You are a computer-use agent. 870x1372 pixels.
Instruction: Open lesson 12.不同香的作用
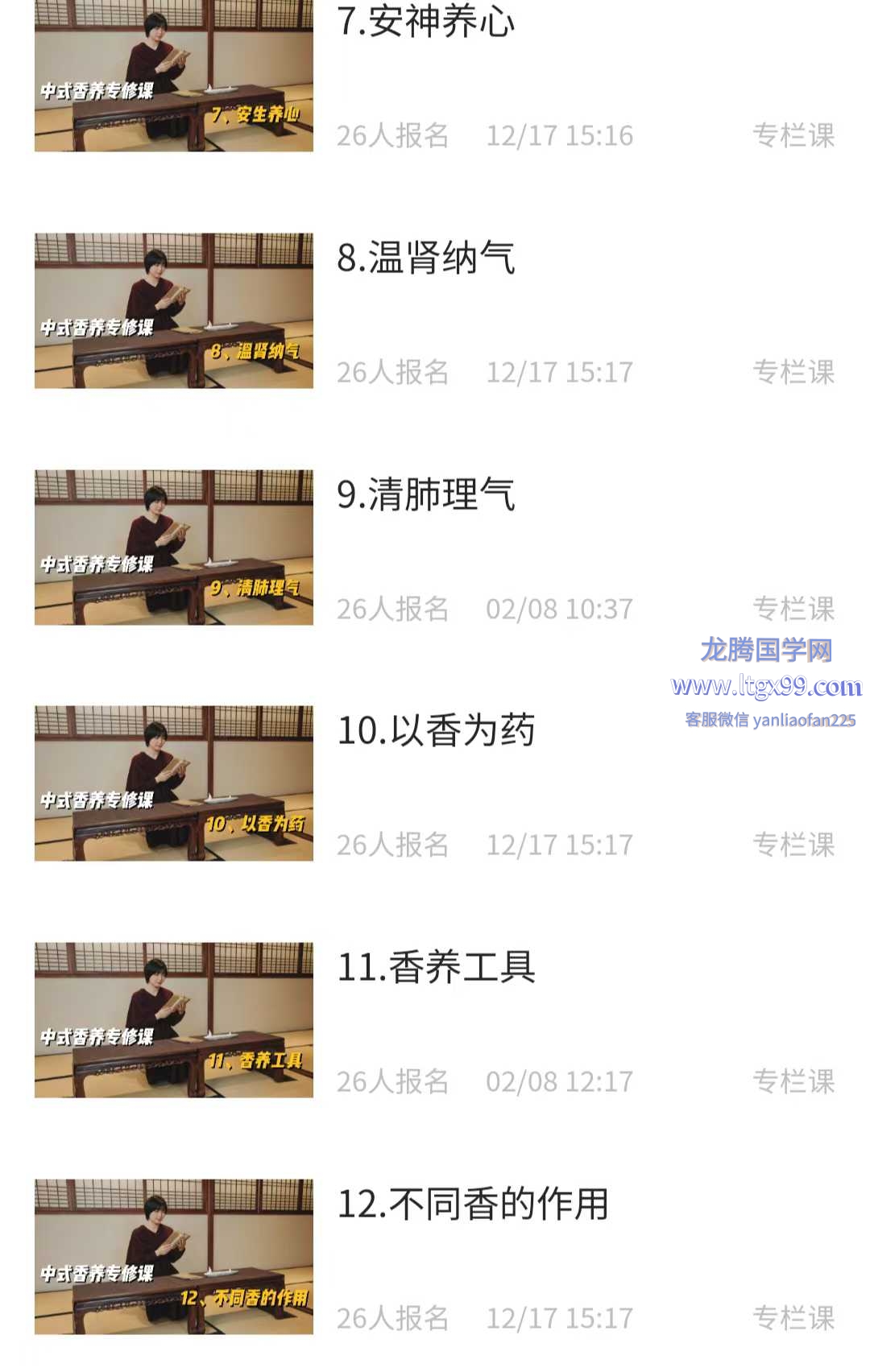coord(473,1204)
